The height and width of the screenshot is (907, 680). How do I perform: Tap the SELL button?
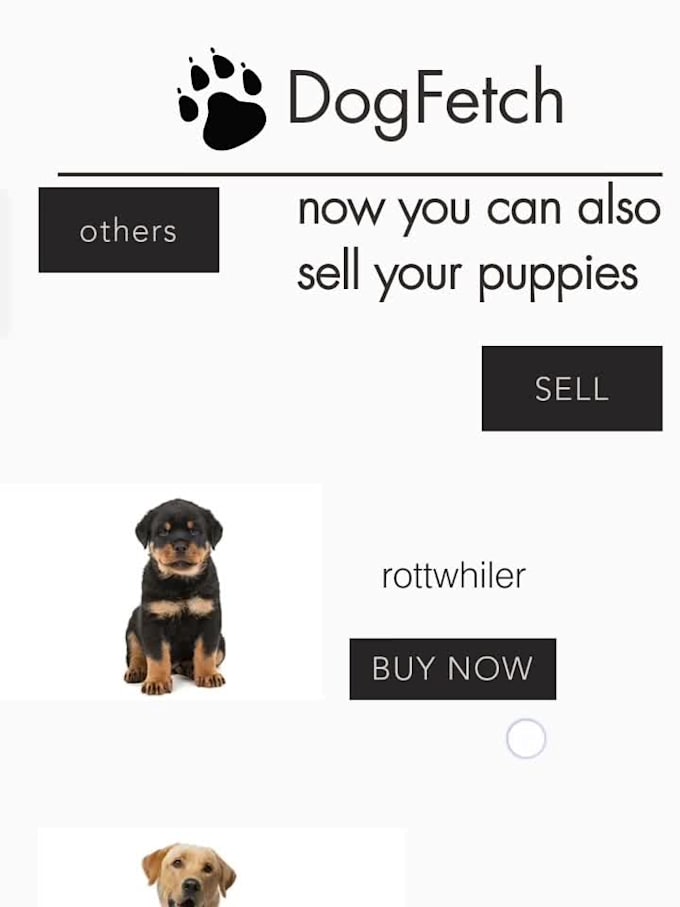pyautogui.click(x=571, y=388)
